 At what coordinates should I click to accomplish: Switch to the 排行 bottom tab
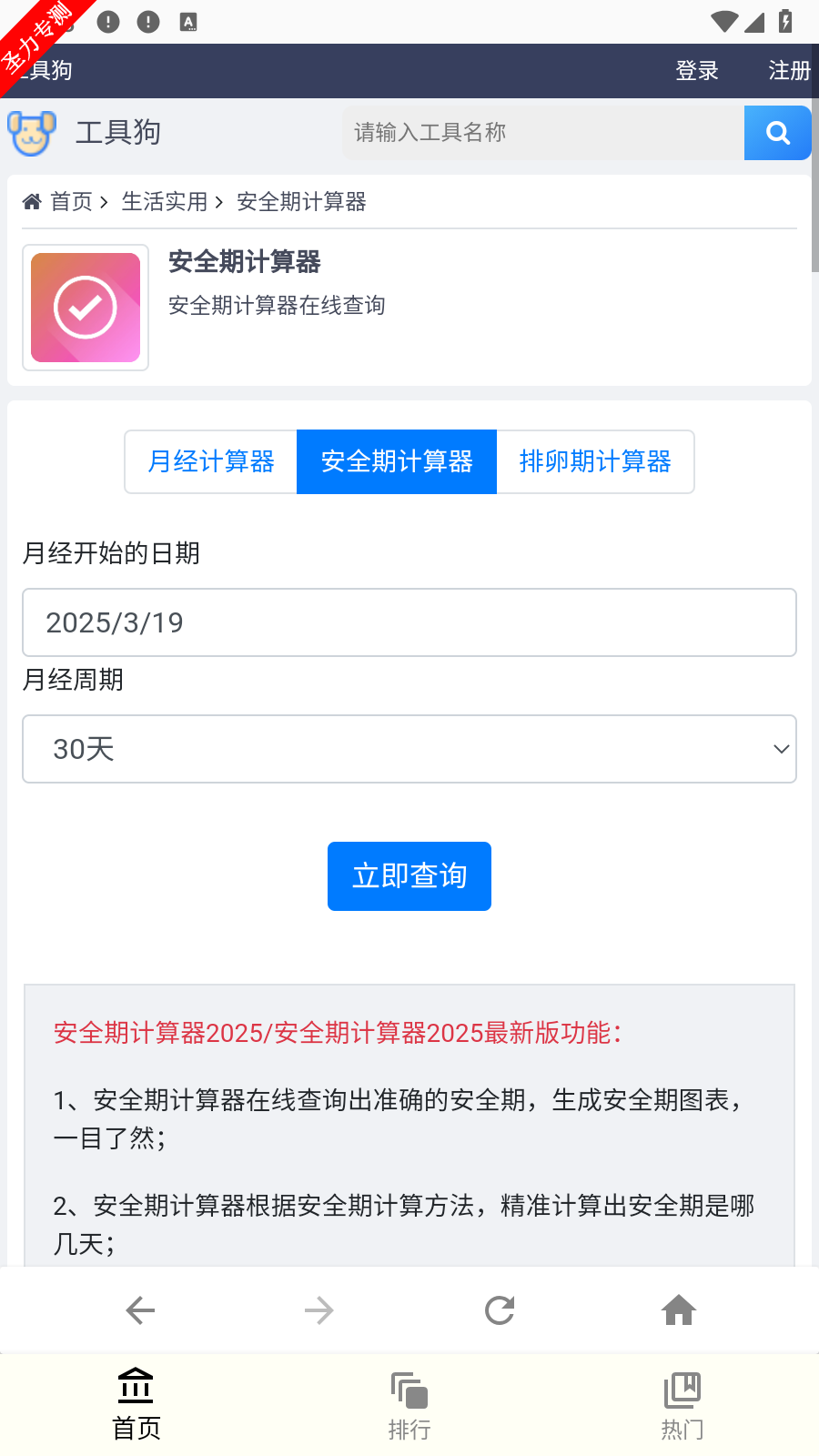[409, 1406]
